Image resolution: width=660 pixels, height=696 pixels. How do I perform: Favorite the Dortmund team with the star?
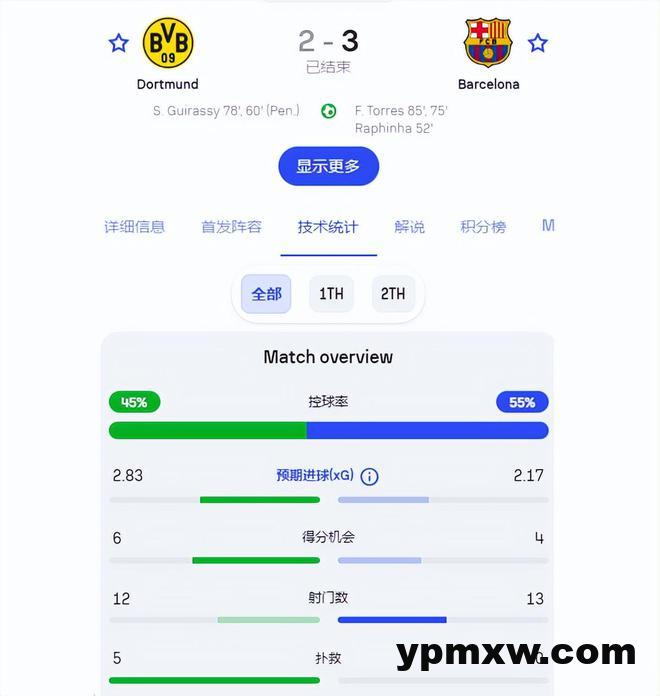point(119,43)
